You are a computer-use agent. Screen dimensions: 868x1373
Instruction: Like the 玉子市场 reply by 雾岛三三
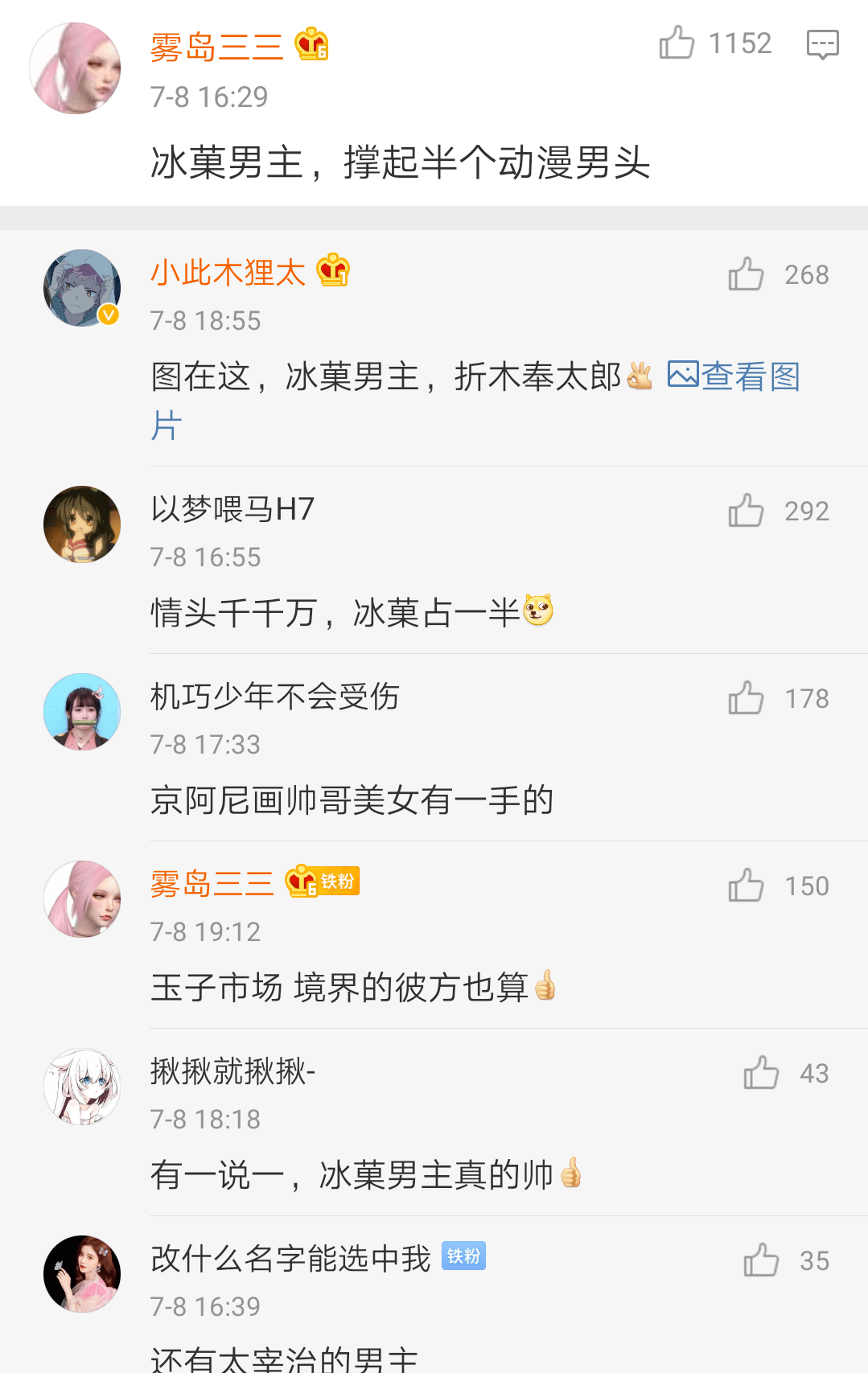click(x=746, y=886)
